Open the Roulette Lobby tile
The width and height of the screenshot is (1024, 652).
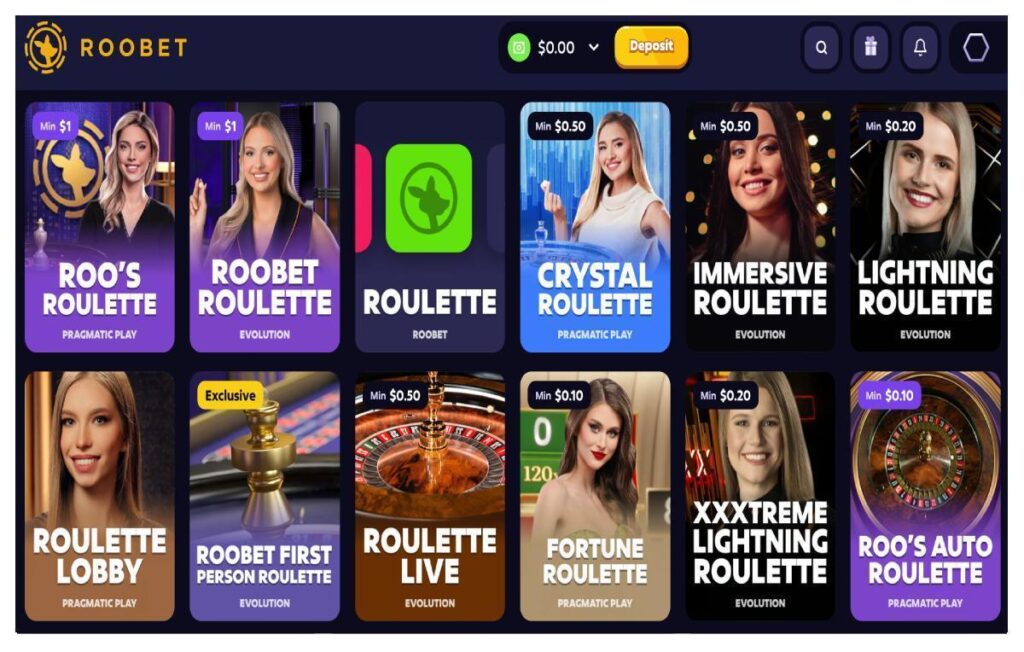pos(99,496)
